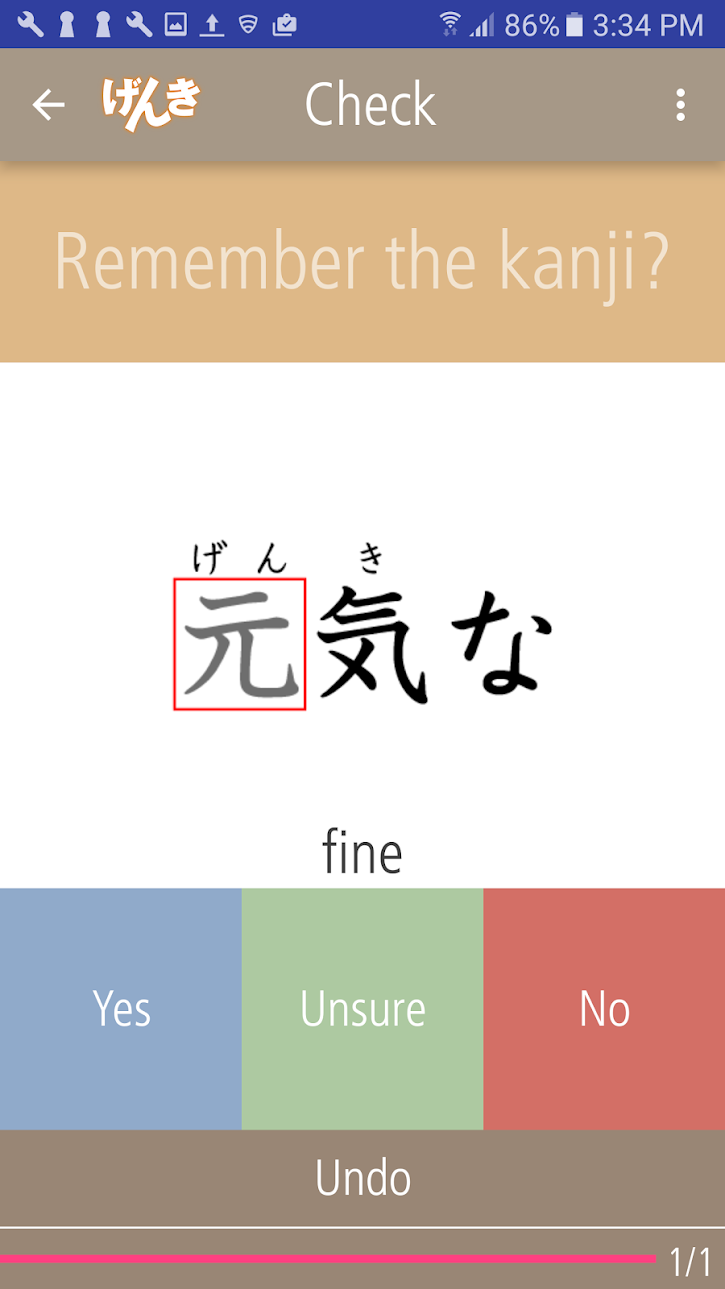Go back using the arrow icon
The height and width of the screenshot is (1289, 725).
click(48, 104)
